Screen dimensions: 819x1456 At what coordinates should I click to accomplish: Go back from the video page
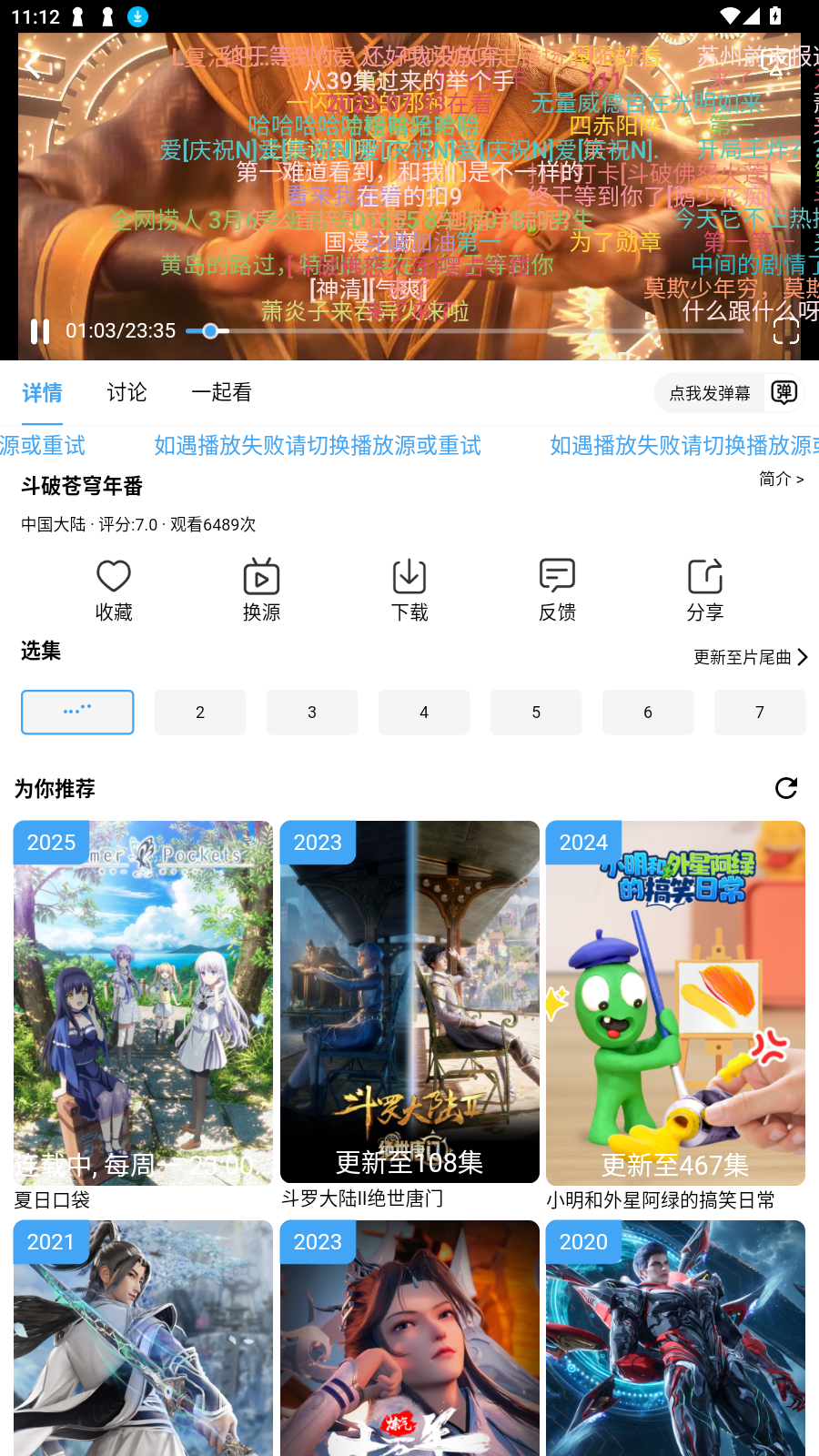34,65
